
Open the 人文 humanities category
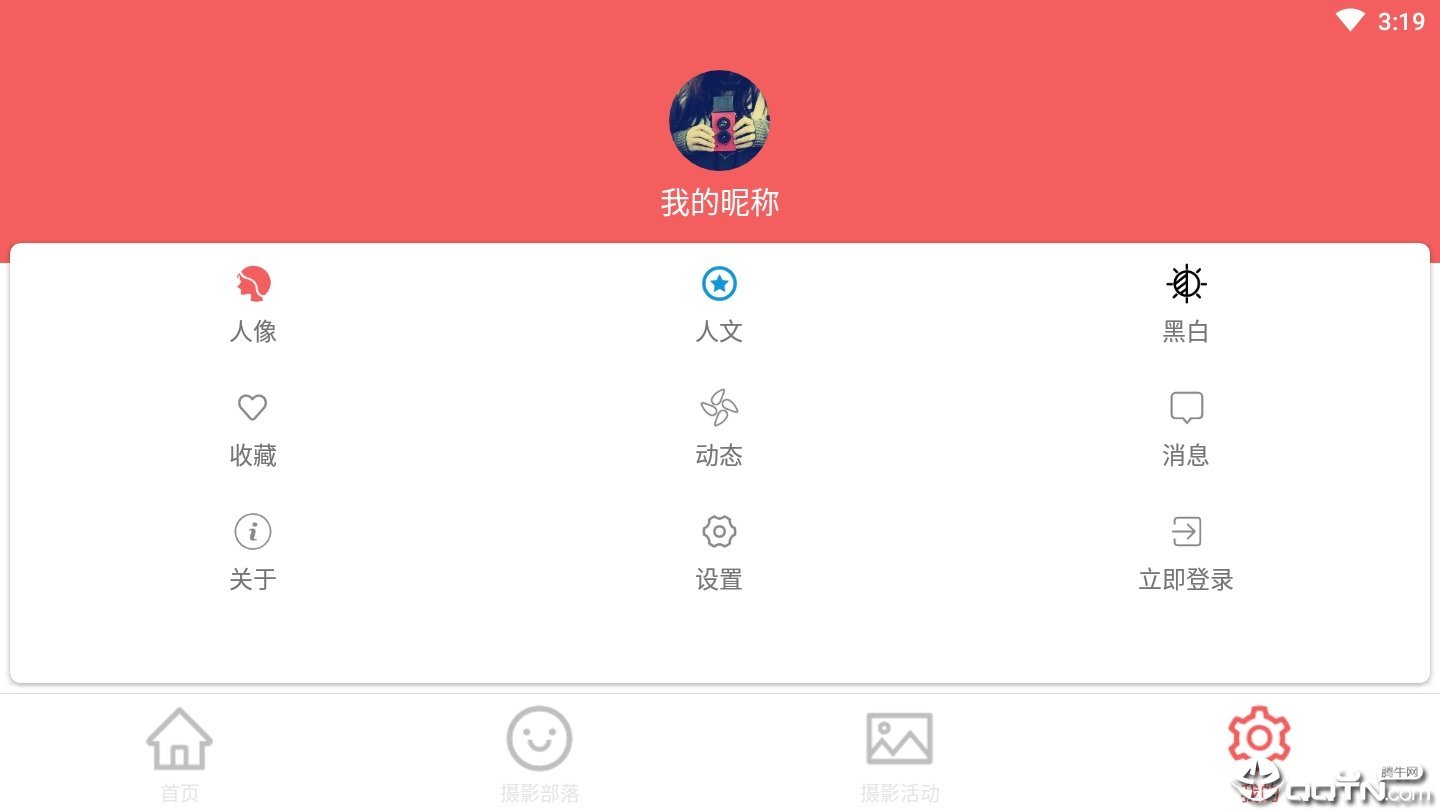point(719,304)
